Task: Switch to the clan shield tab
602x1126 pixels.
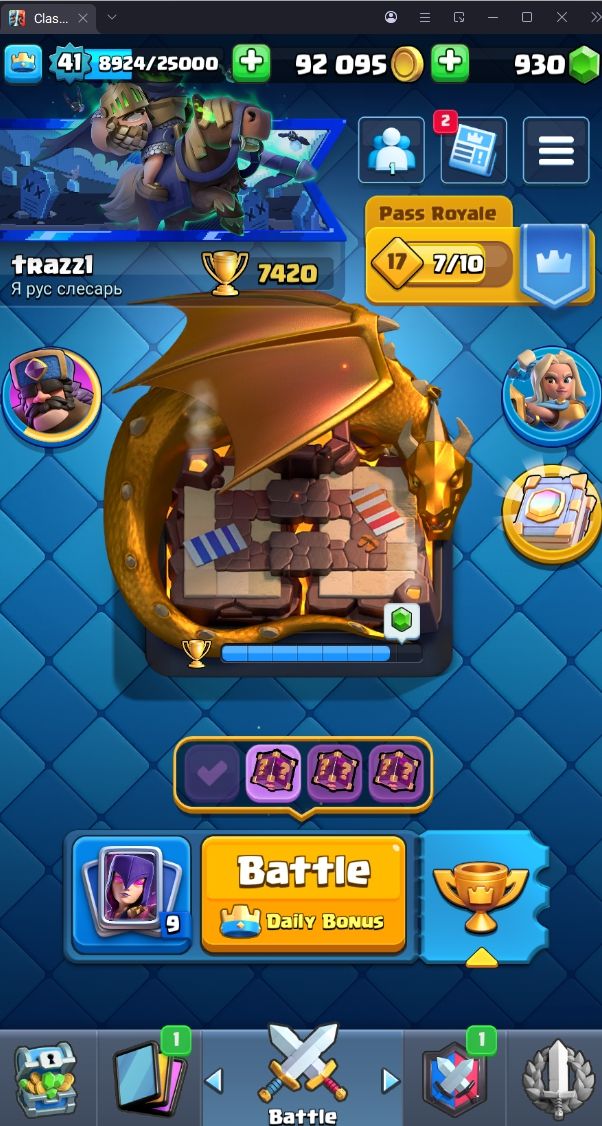Action: pos(455,1077)
